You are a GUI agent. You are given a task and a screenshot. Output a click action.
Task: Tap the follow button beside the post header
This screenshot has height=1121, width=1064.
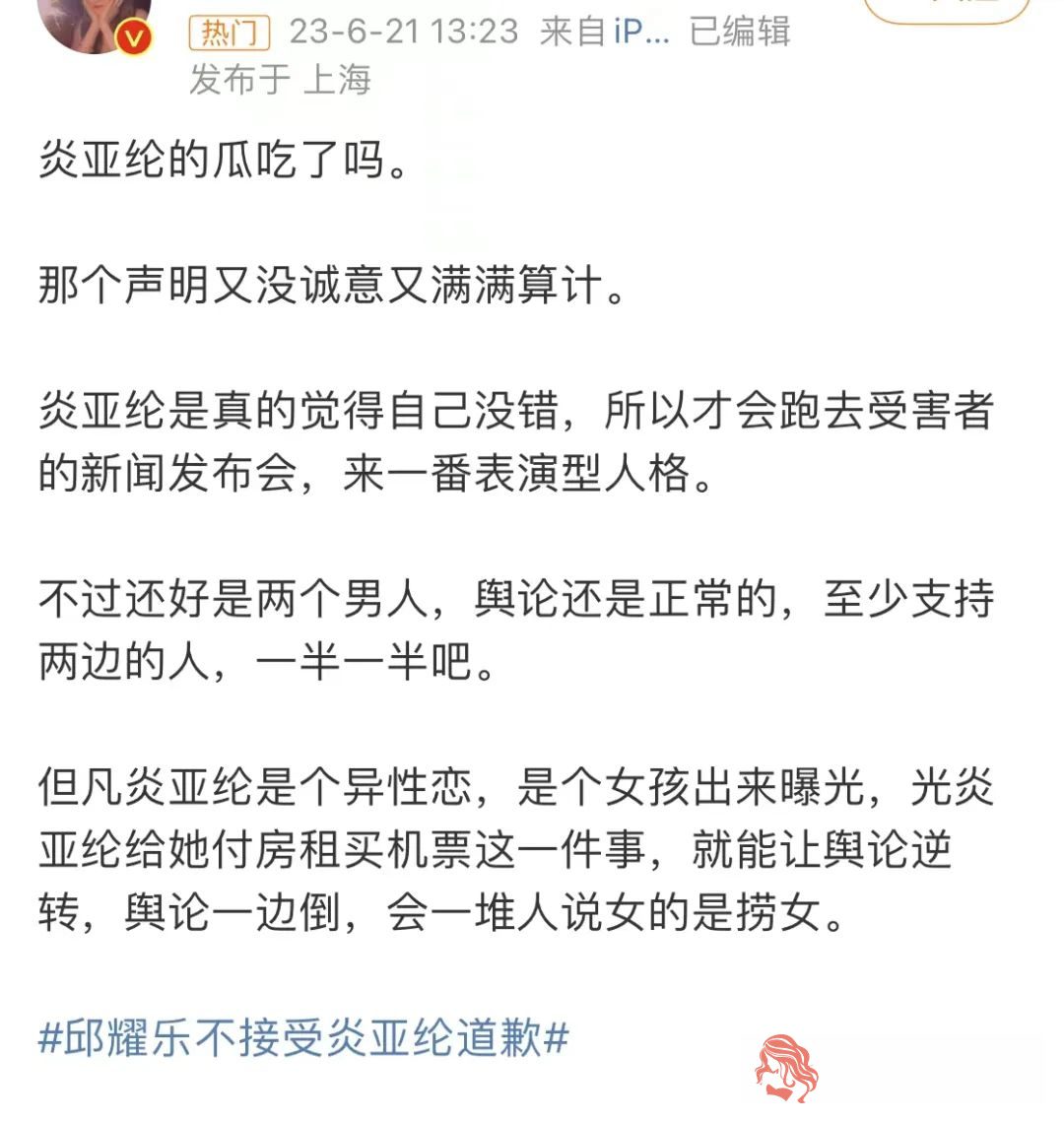[947, 9]
